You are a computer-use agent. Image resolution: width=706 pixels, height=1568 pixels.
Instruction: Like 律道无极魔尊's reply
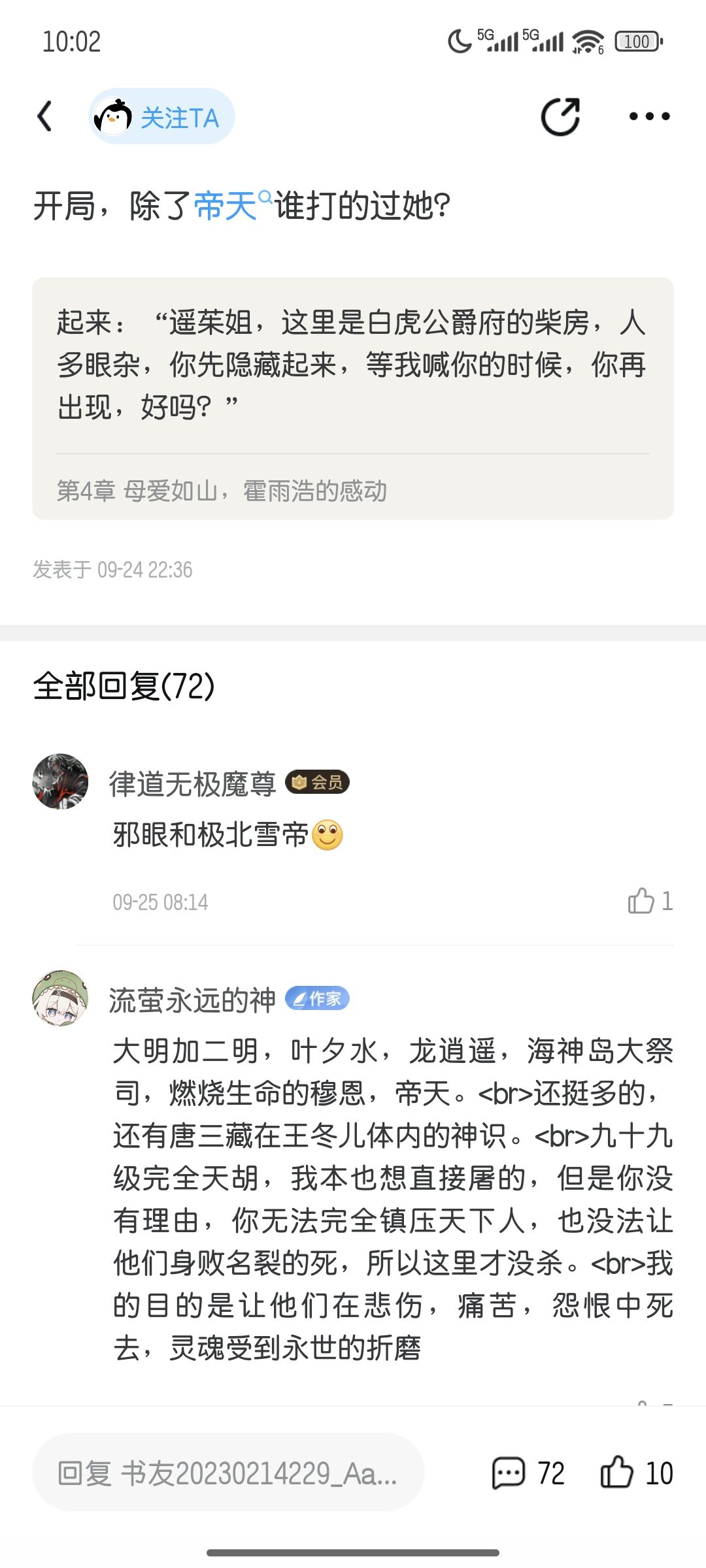click(x=641, y=901)
